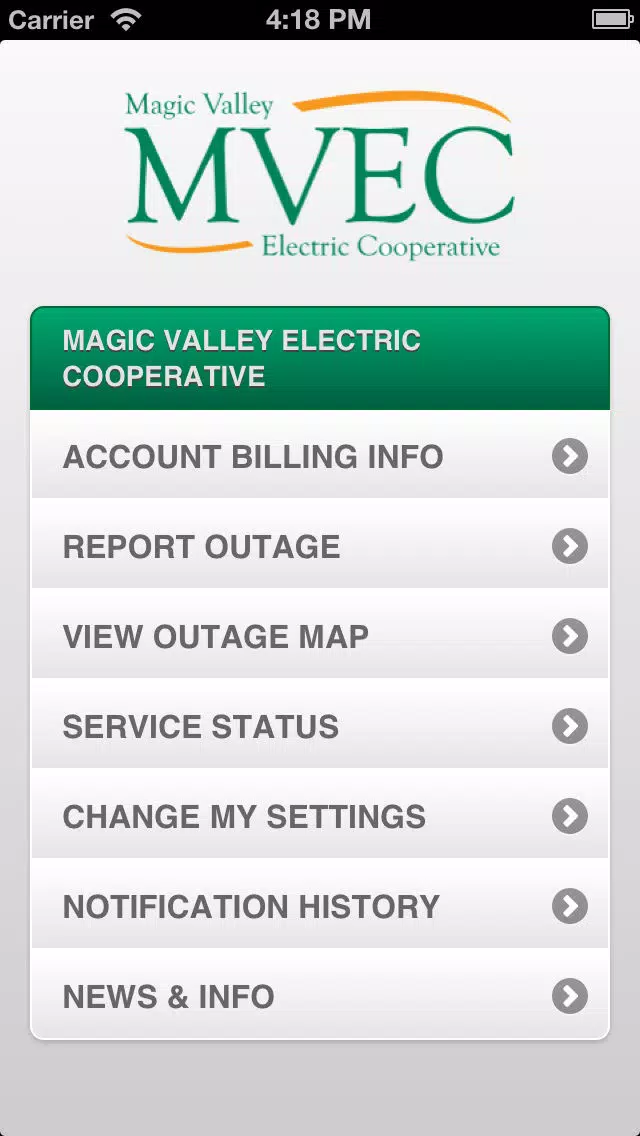View the outage map

coord(320,635)
